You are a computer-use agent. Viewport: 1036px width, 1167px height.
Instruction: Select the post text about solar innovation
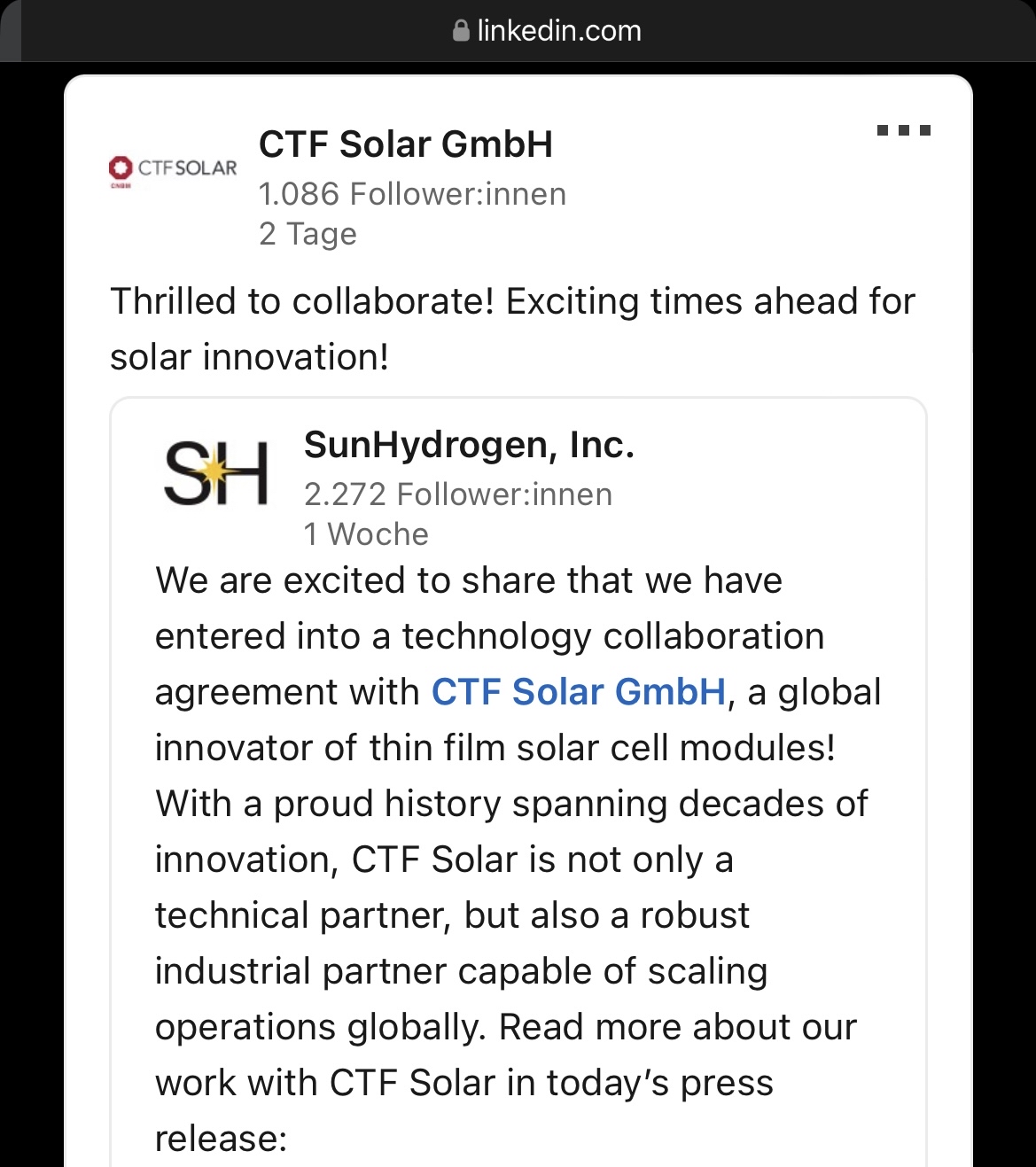(512, 329)
